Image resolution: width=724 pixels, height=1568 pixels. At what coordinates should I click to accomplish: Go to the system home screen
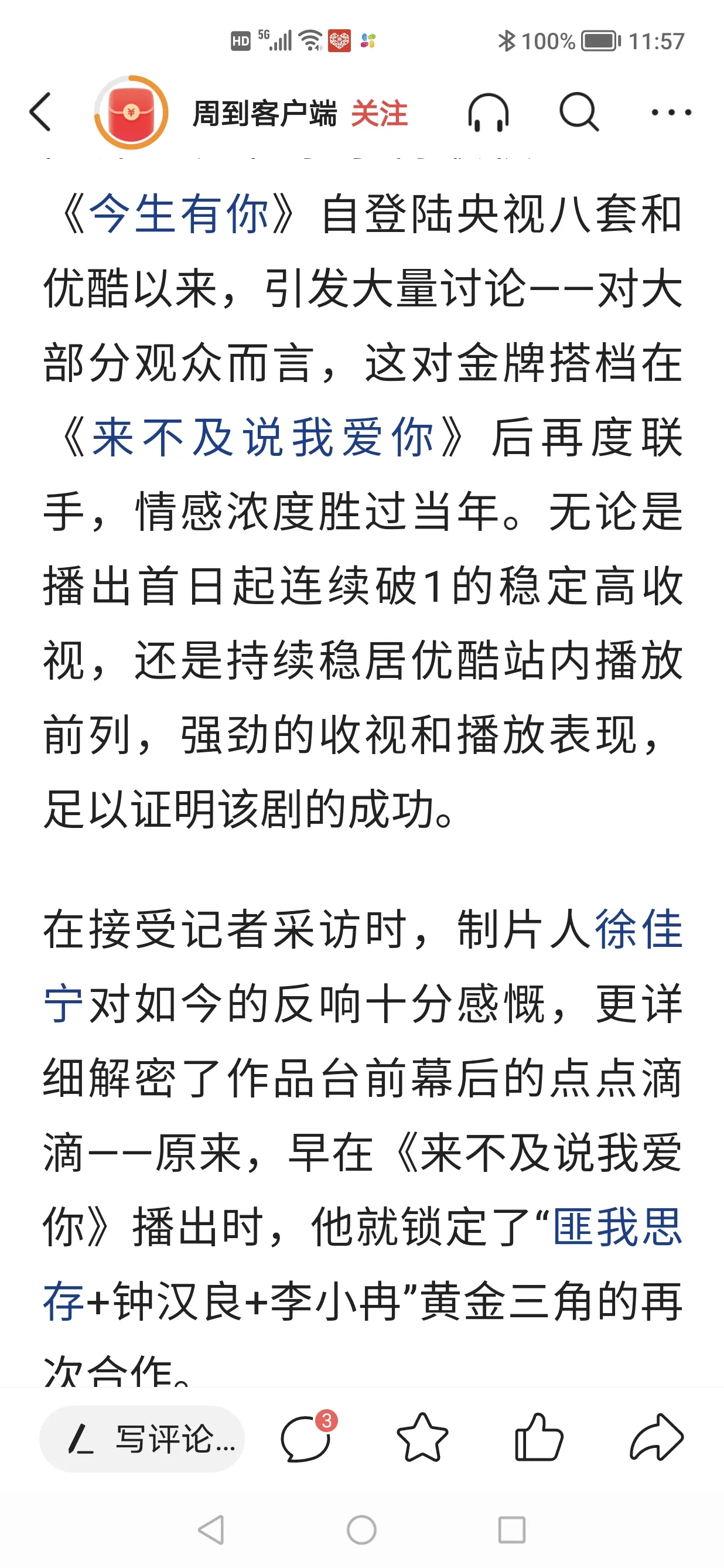[x=361, y=1530]
